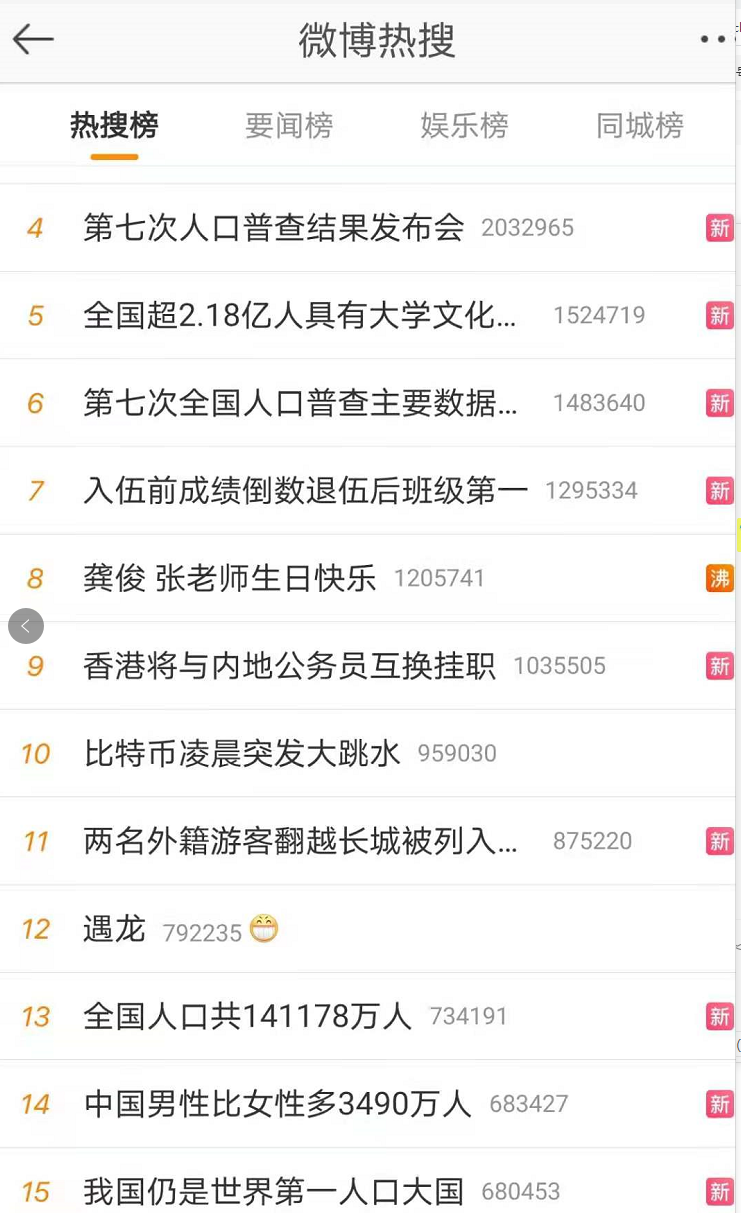The height and width of the screenshot is (1213, 741).
Task: View topic 中国男性比女性多3490万人
Action: 277,1104
